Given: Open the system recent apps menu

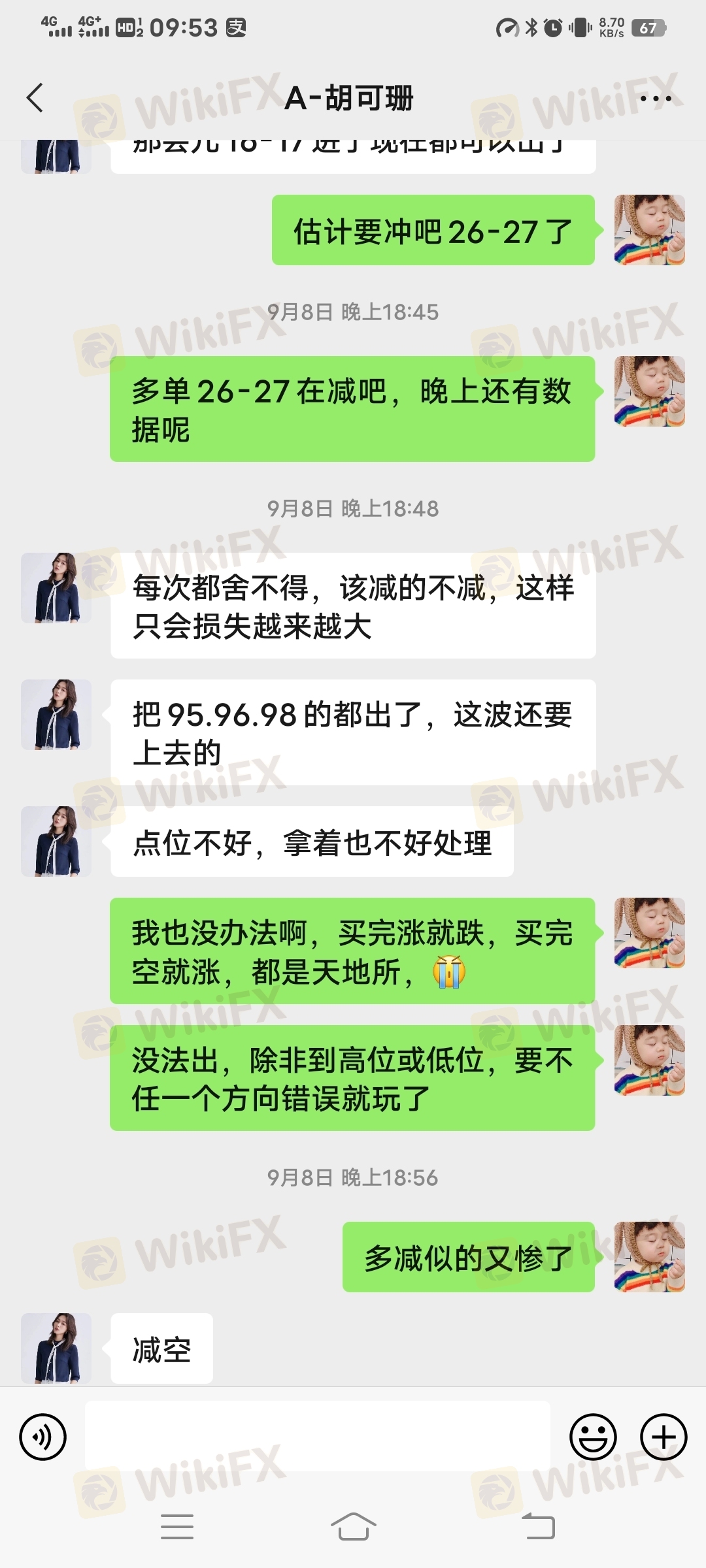Looking at the screenshot, I should (177, 1527).
